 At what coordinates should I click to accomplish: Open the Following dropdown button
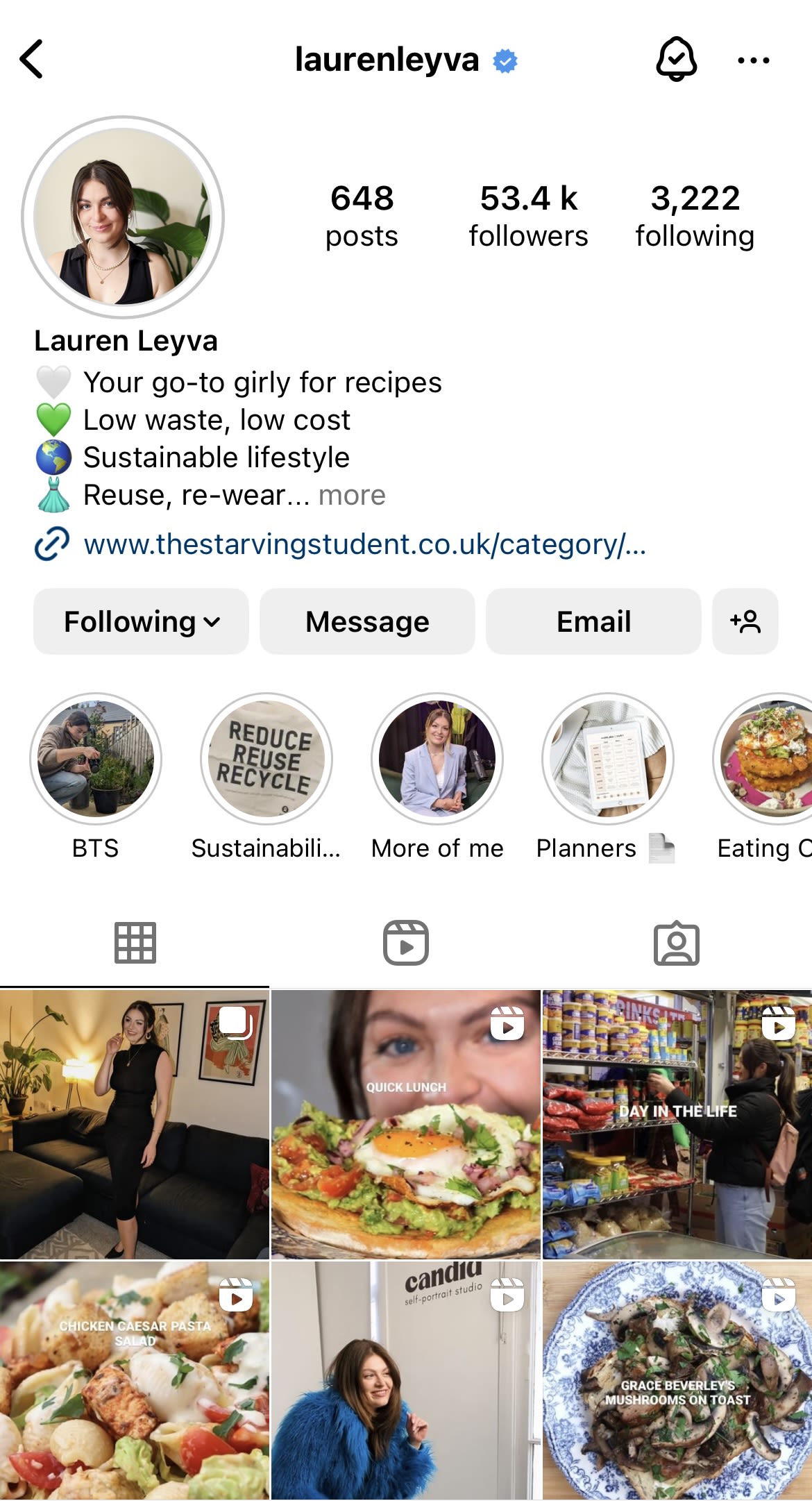[x=142, y=621]
